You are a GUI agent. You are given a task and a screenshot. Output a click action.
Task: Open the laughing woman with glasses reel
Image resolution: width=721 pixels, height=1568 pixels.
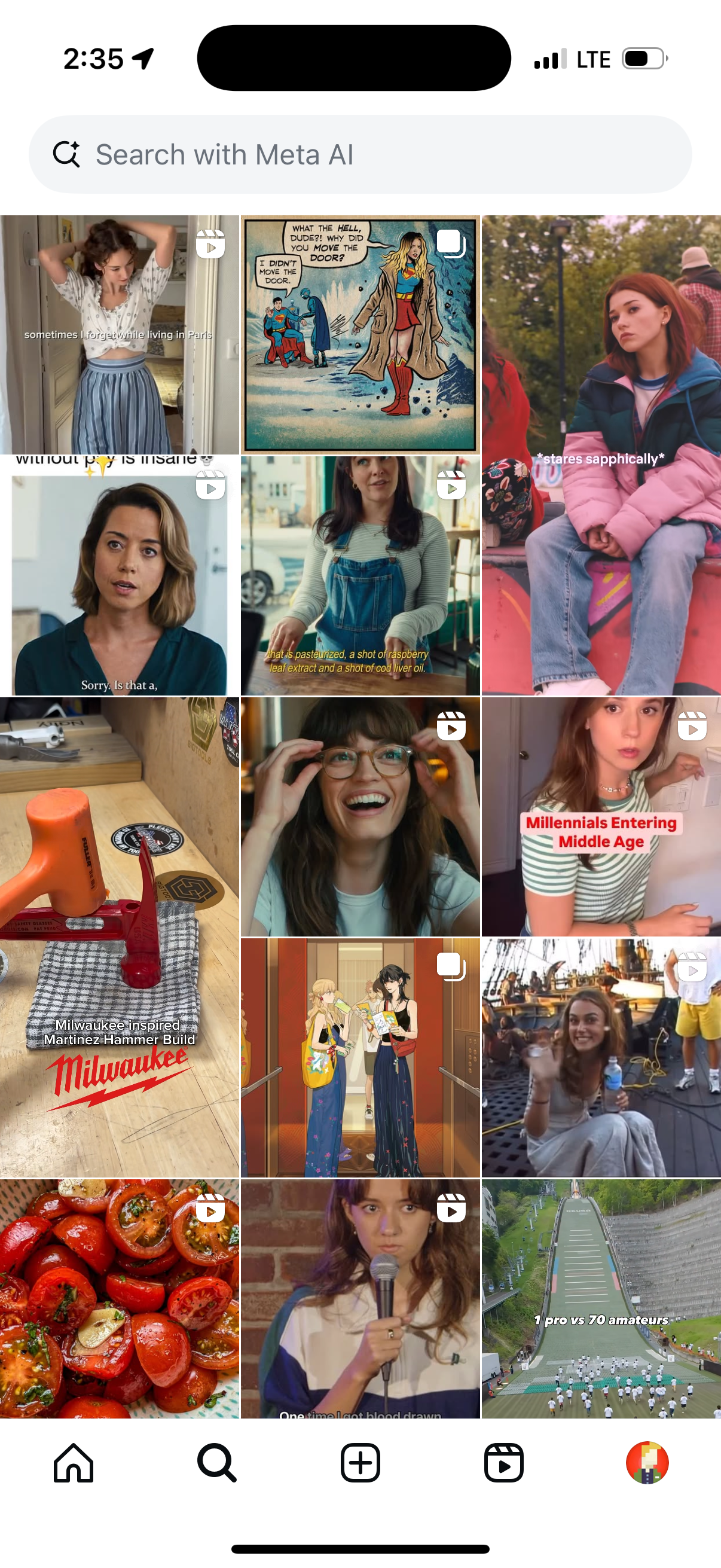(360, 817)
